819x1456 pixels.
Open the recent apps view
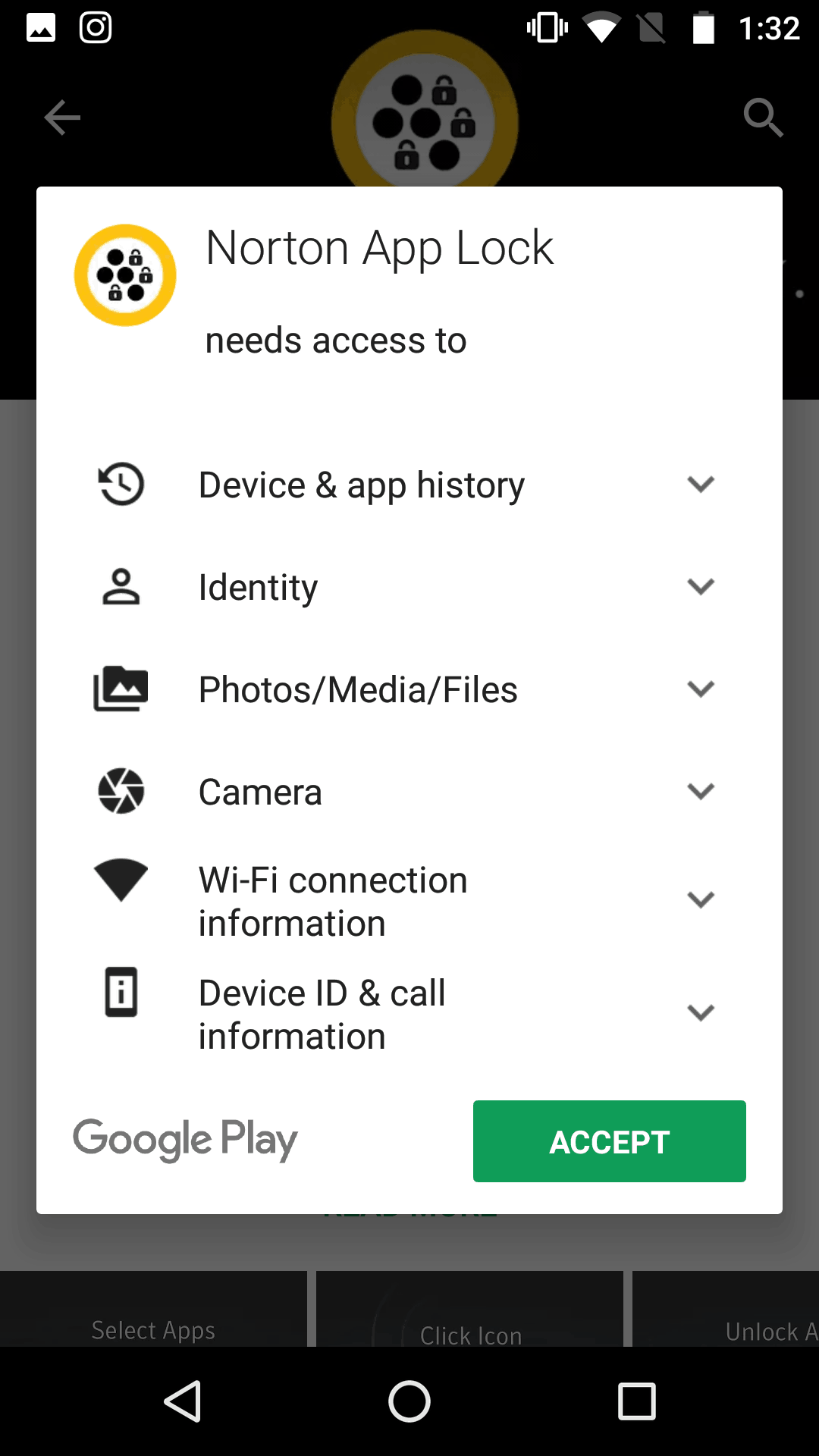[636, 1401]
